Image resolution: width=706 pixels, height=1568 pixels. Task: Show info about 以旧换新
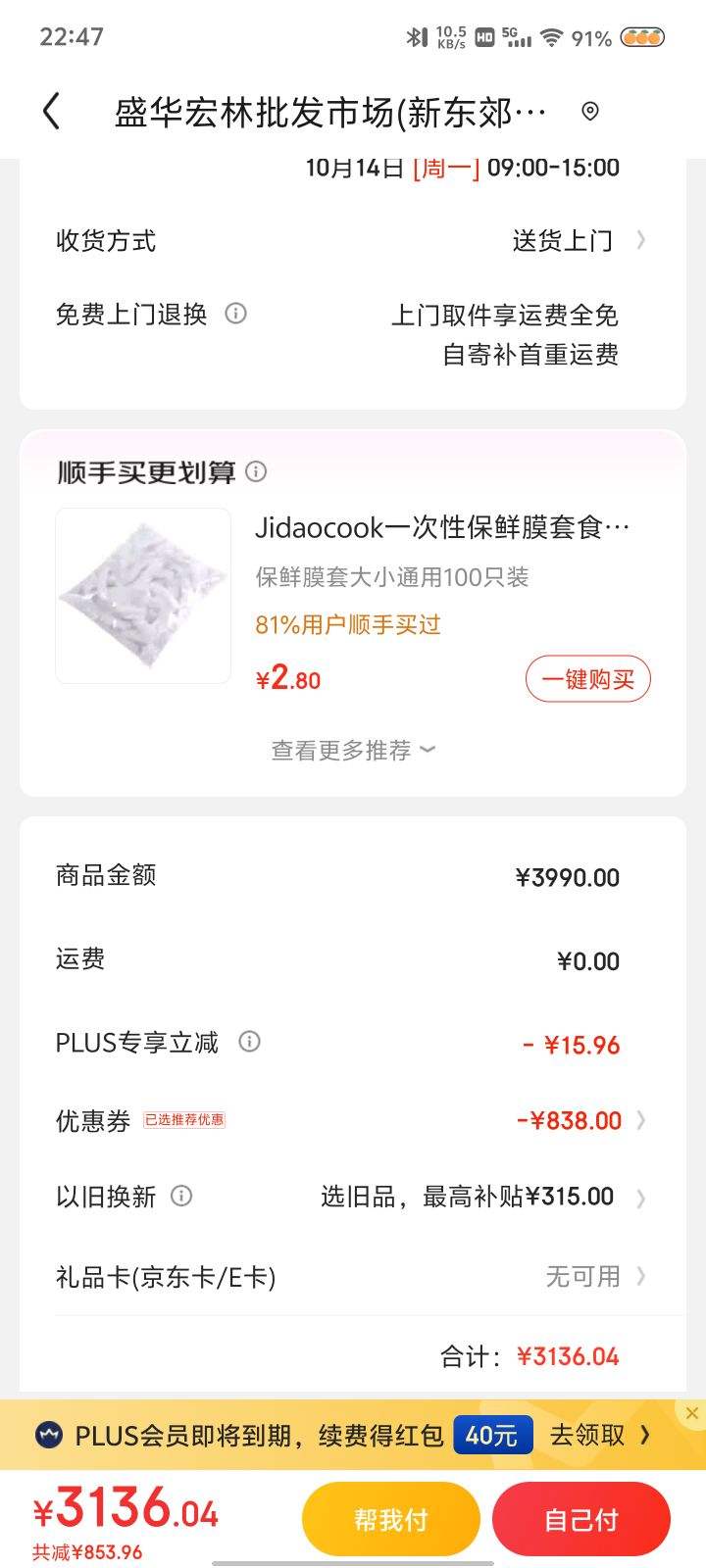point(181,1196)
